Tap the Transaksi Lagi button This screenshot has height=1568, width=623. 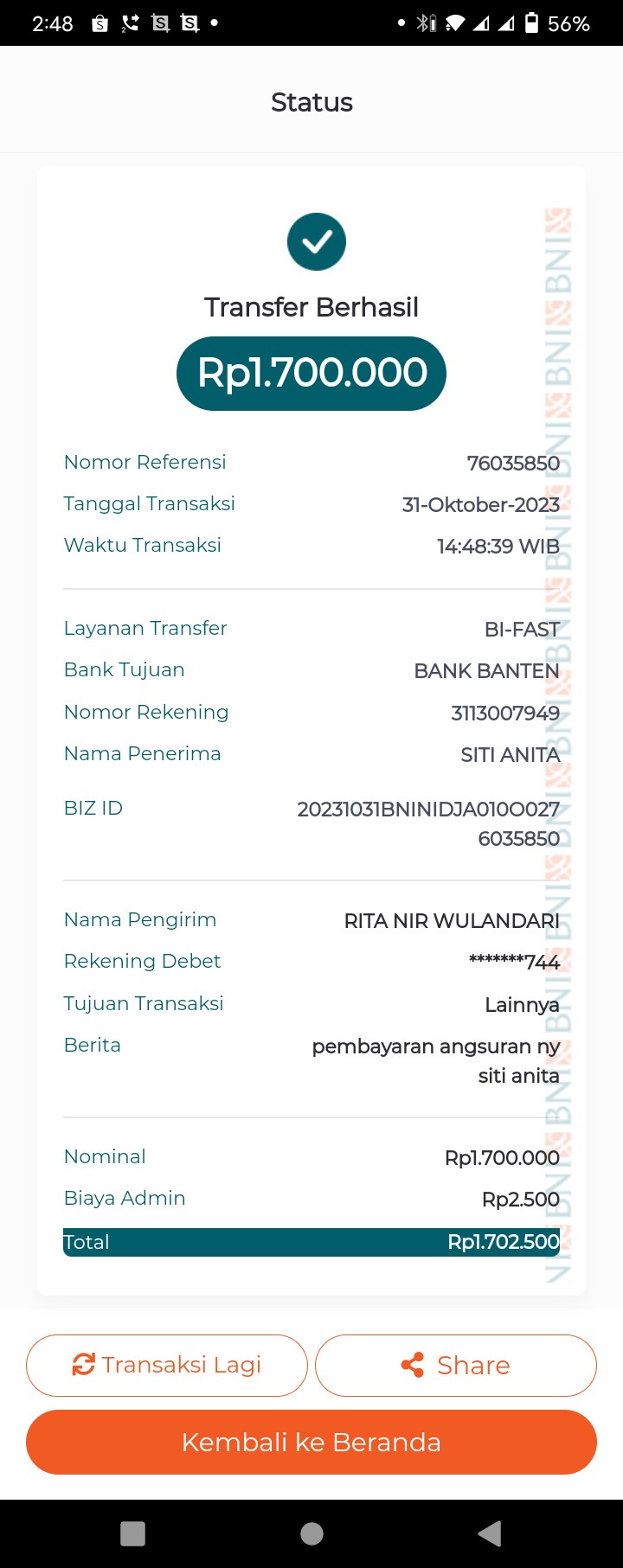(x=166, y=1365)
